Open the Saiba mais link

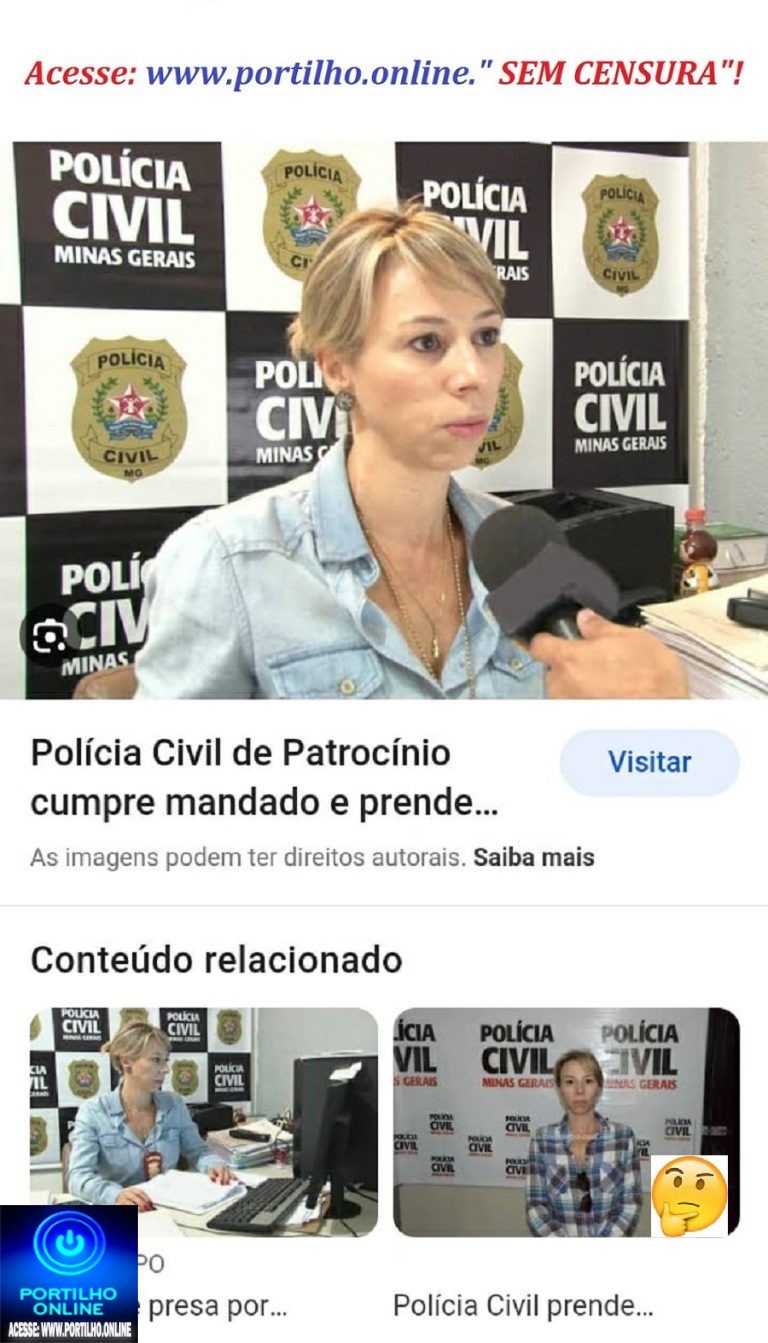tap(534, 857)
